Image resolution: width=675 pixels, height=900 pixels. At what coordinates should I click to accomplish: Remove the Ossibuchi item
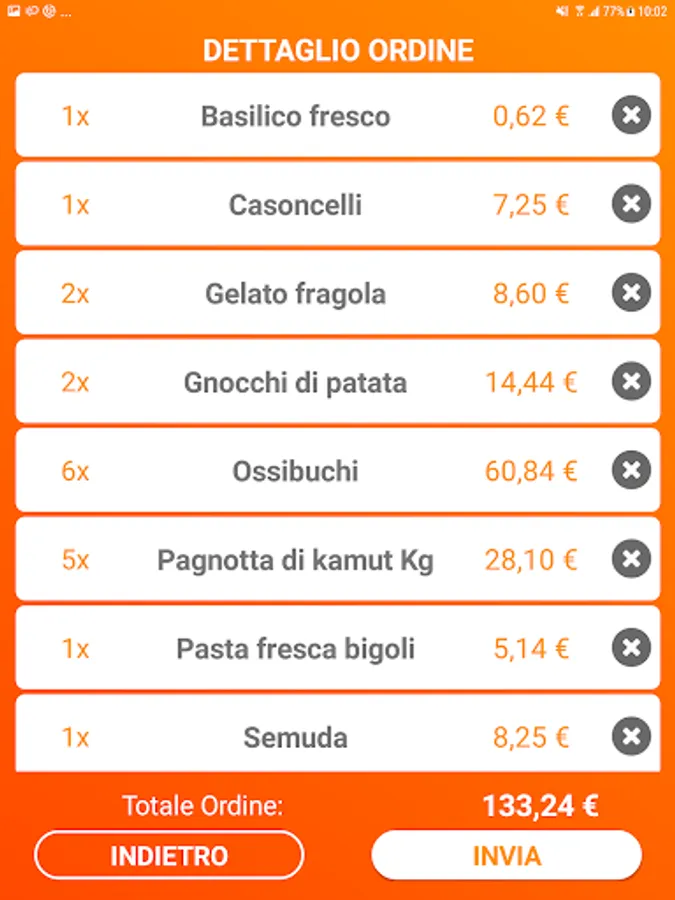click(x=631, y=471)
